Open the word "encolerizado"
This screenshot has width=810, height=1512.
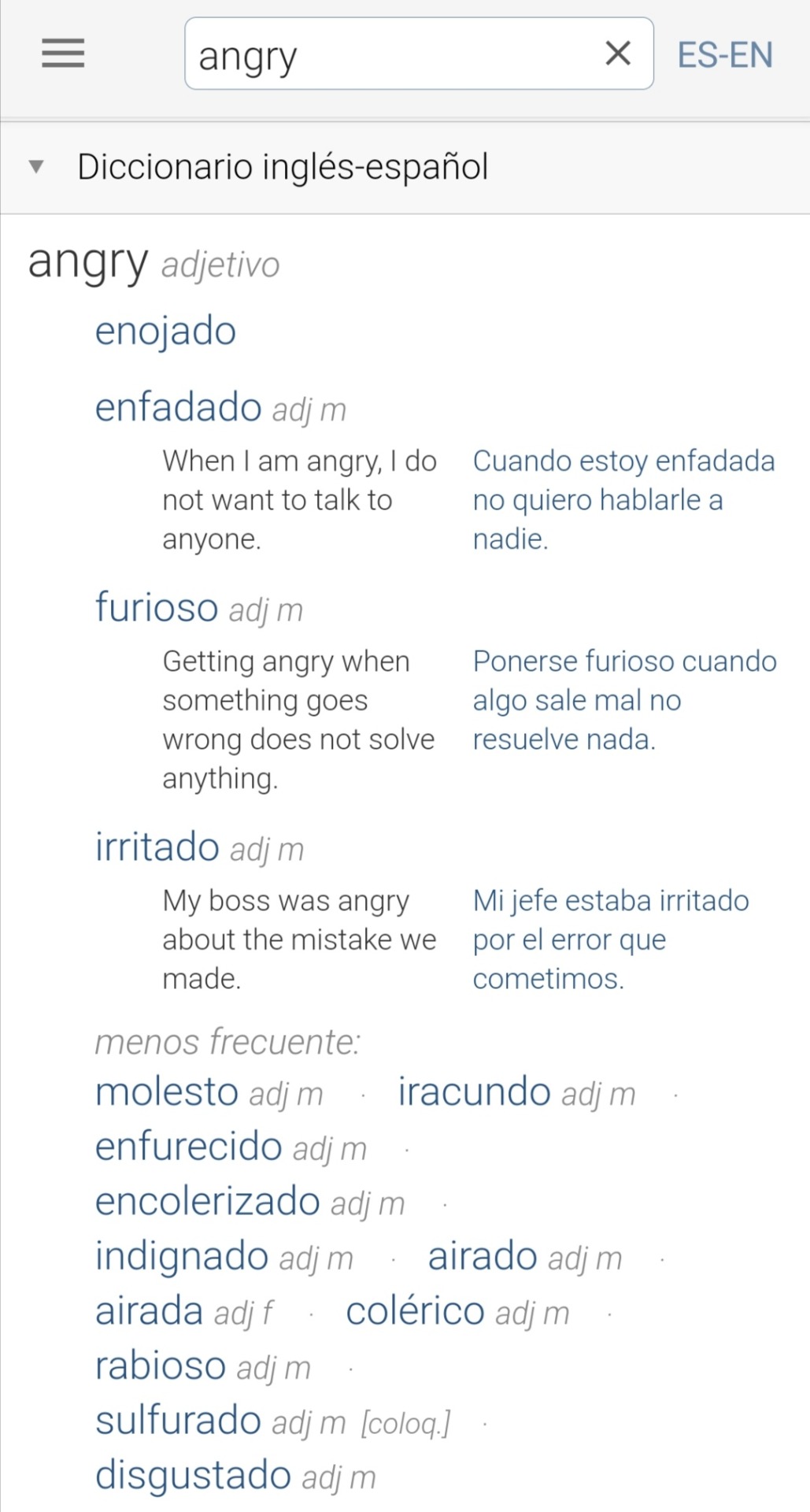click(207, 1202)
